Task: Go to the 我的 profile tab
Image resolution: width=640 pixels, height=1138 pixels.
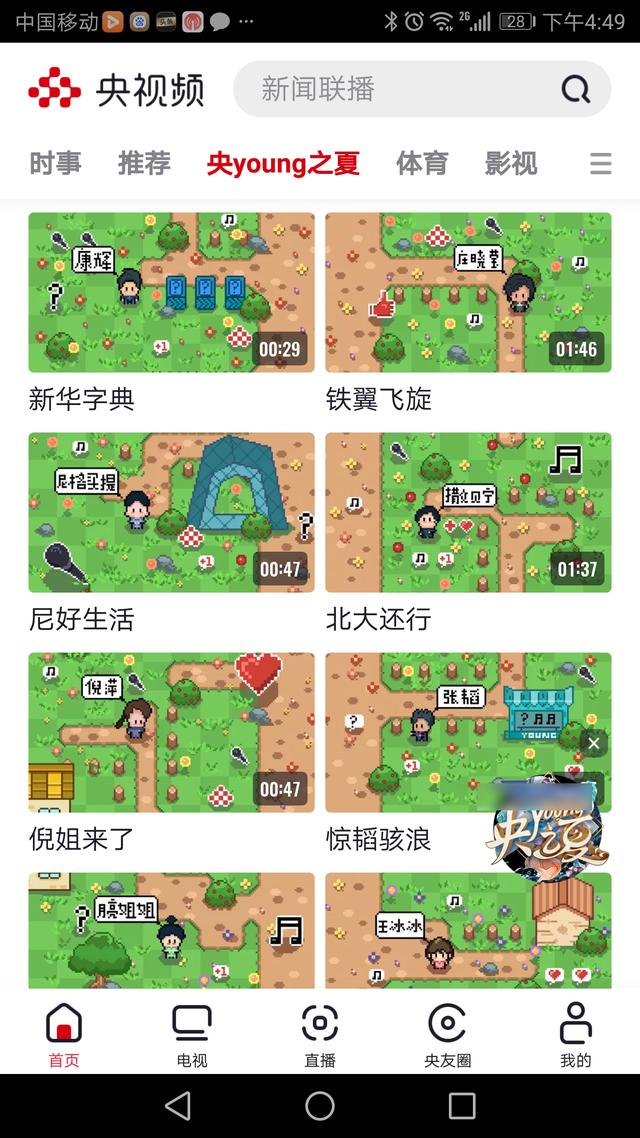Action: click(575, 1035)
